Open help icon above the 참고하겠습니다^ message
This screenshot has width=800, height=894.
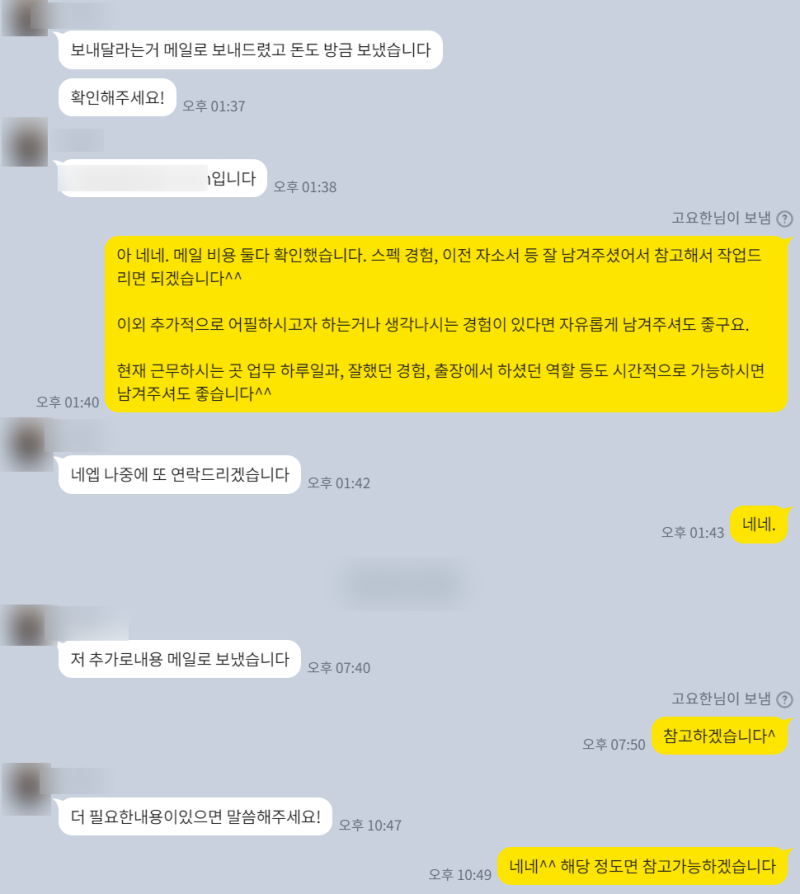(784, 698)
